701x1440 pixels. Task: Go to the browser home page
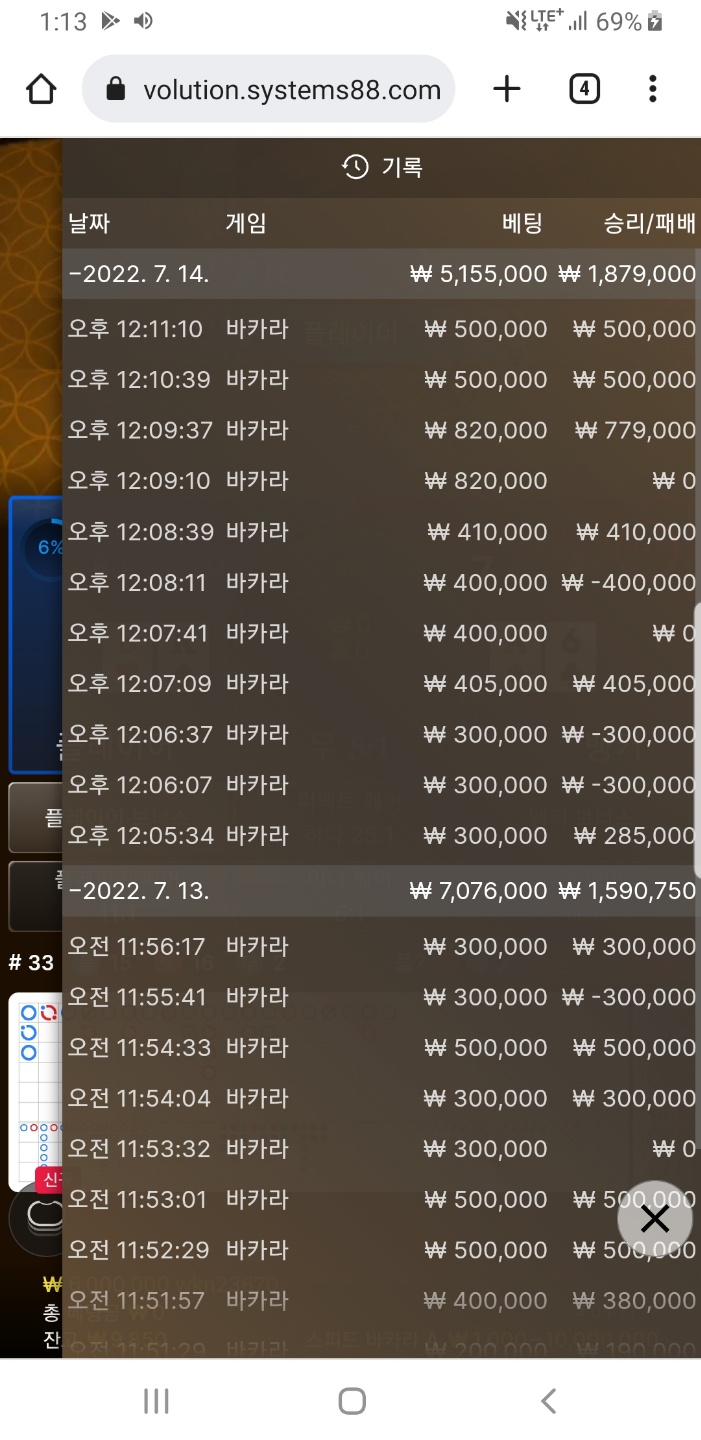coord(41,90)
